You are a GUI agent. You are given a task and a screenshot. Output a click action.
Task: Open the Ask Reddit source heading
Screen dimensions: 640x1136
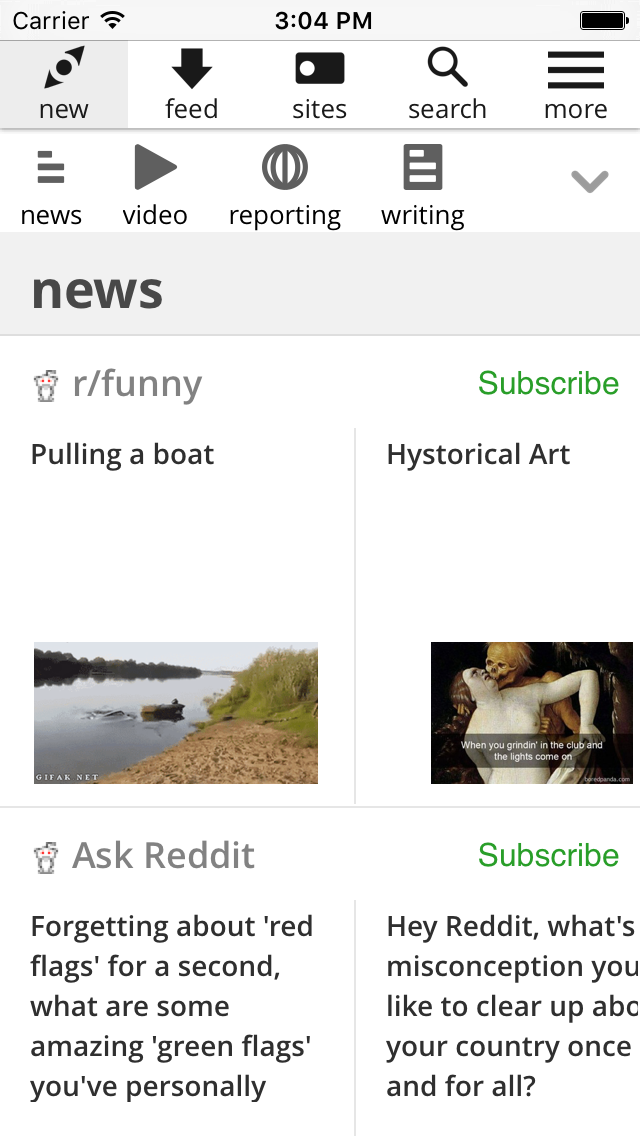point(163,856)
